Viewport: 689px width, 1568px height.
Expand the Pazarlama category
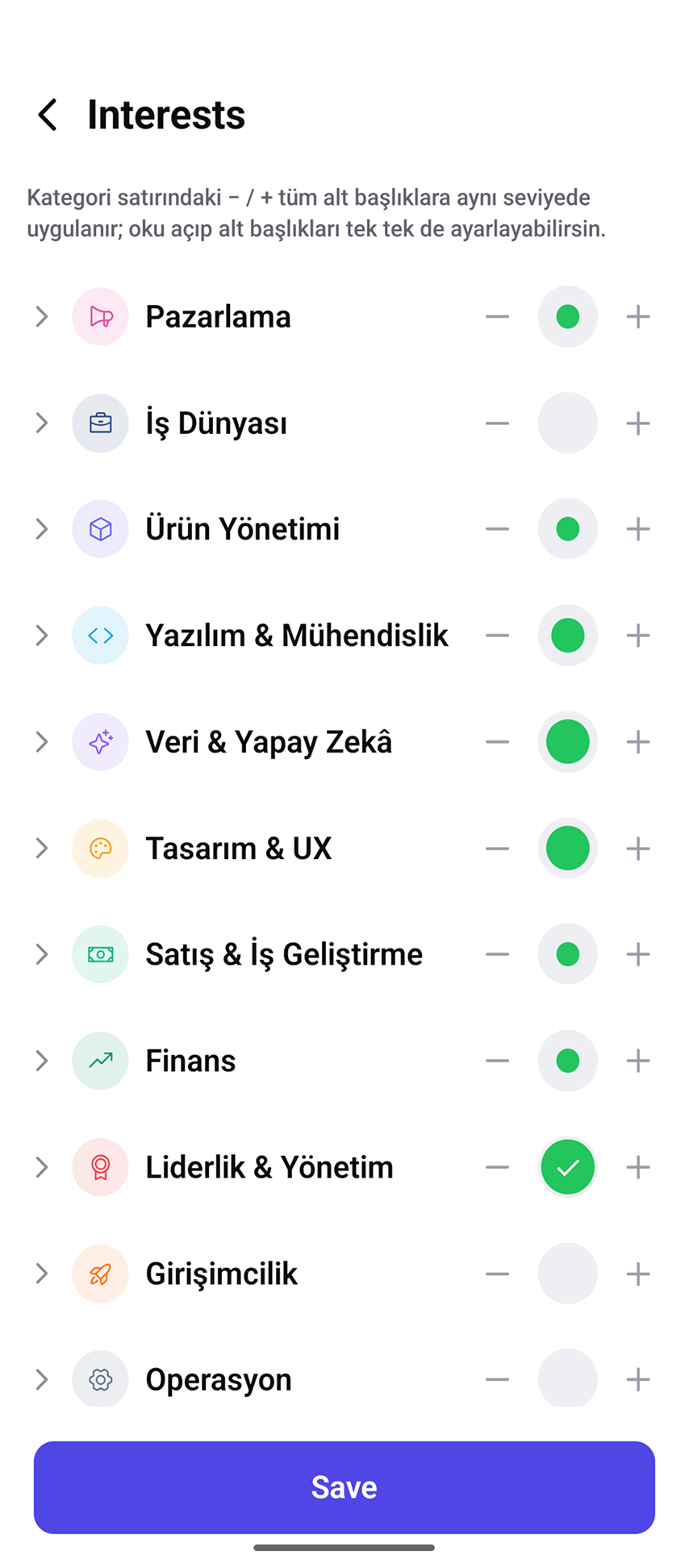coord(42,317)
